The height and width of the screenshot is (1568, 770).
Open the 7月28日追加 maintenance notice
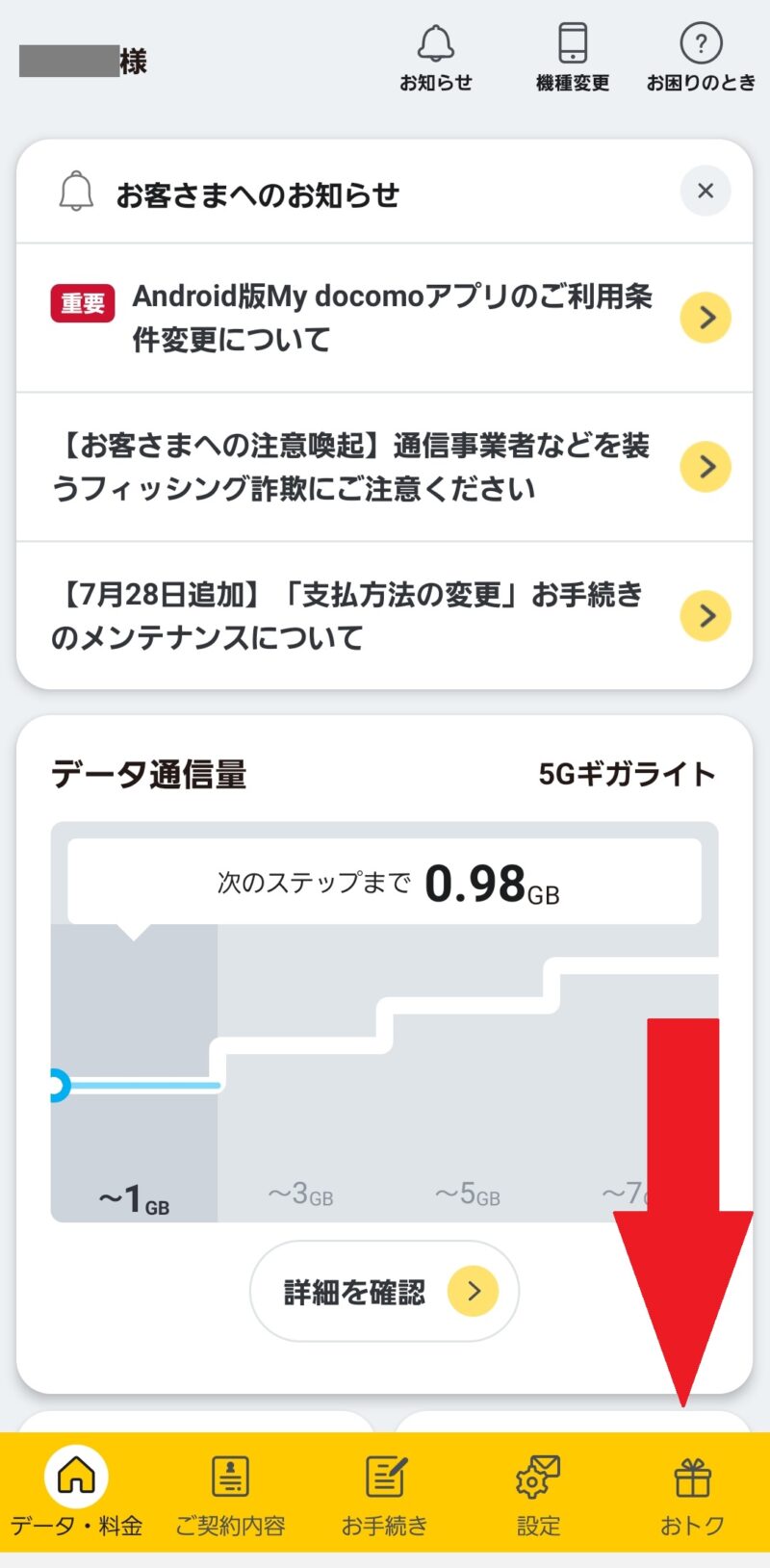[384, 616]
